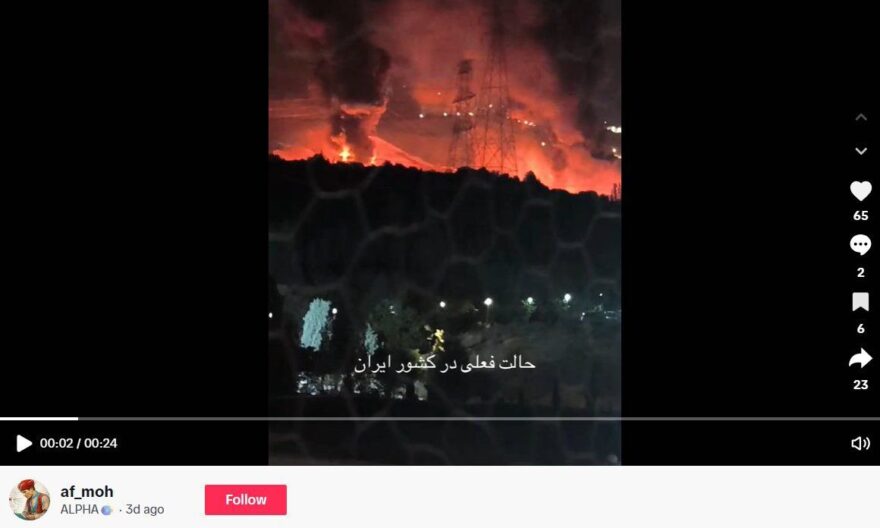
Task: Open the af_moh username link
Action: (x=87, y=491)
